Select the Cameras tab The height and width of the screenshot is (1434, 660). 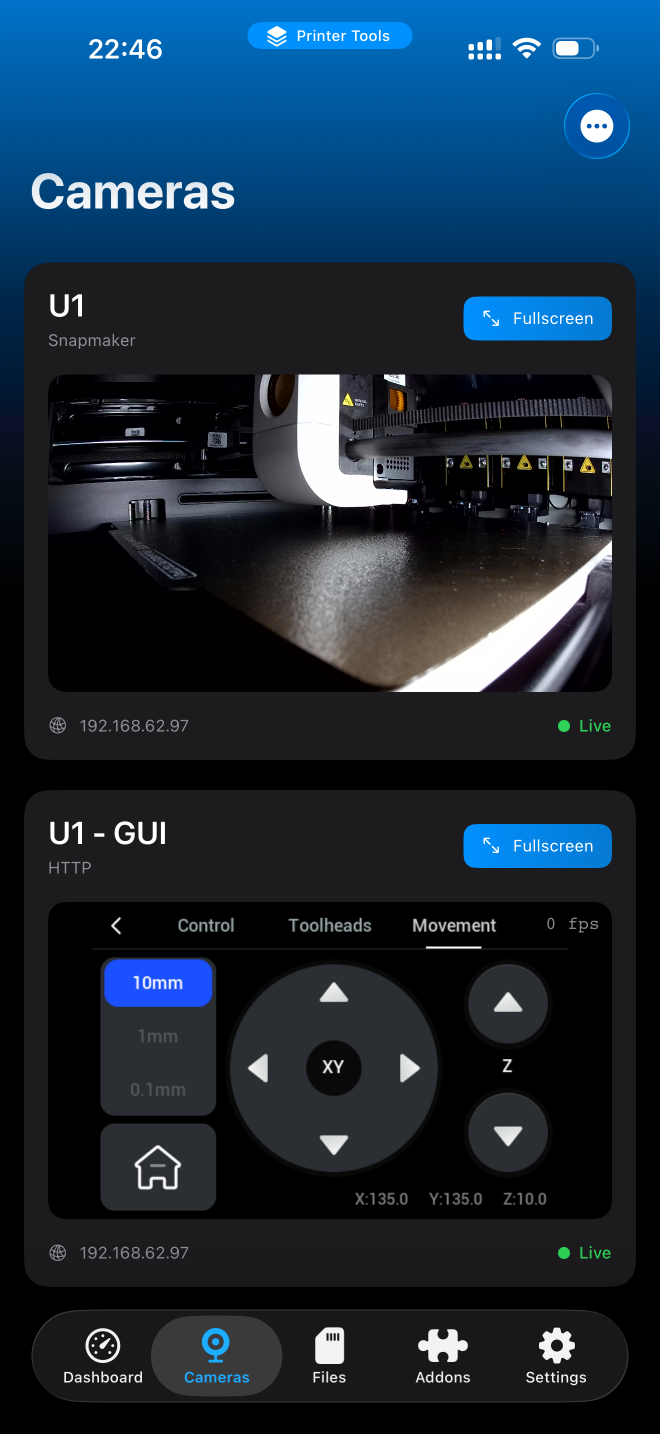point(217,1357)
